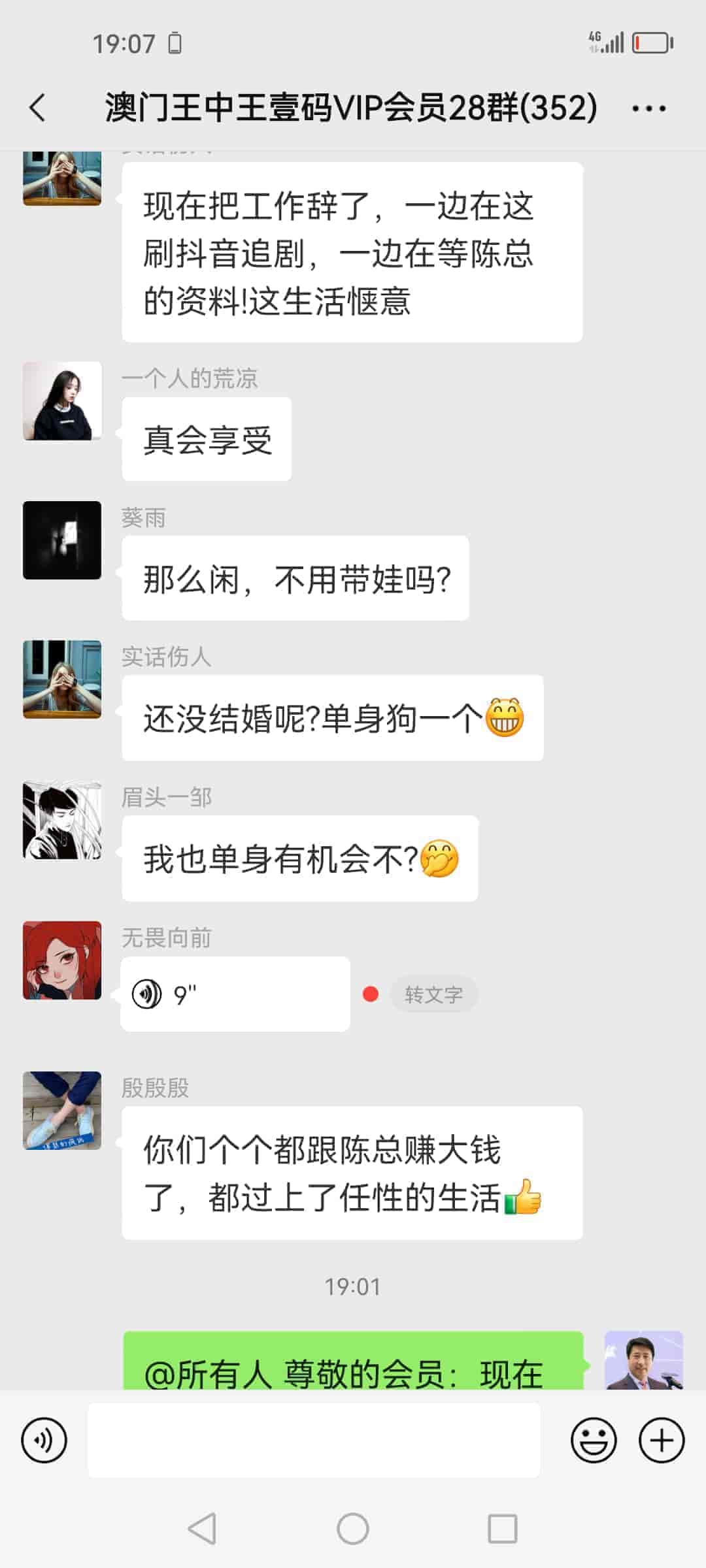Open the system recent apps view

(x=502, y=1529)
